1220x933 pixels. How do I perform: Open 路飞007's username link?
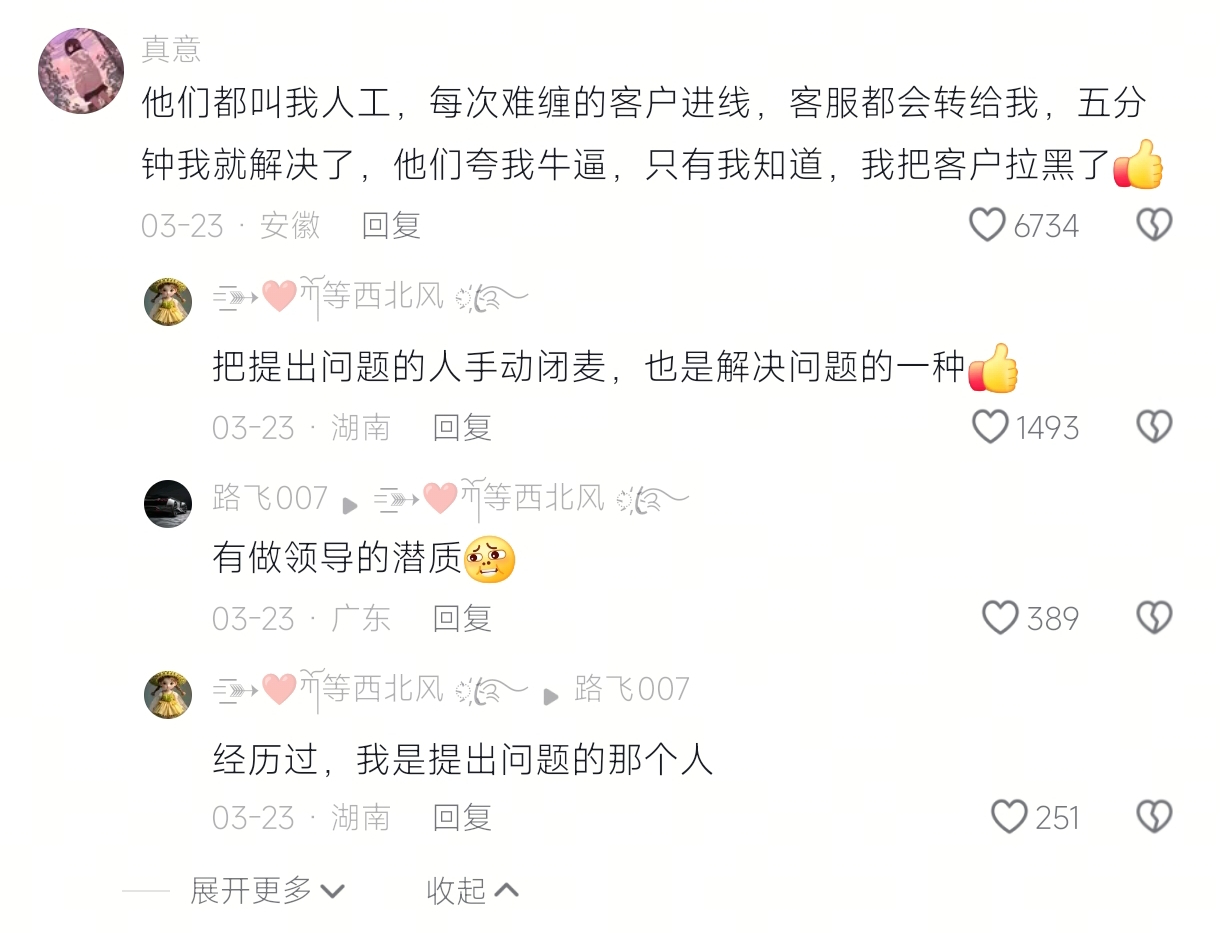pyautogui.click(x=270, y=497)
